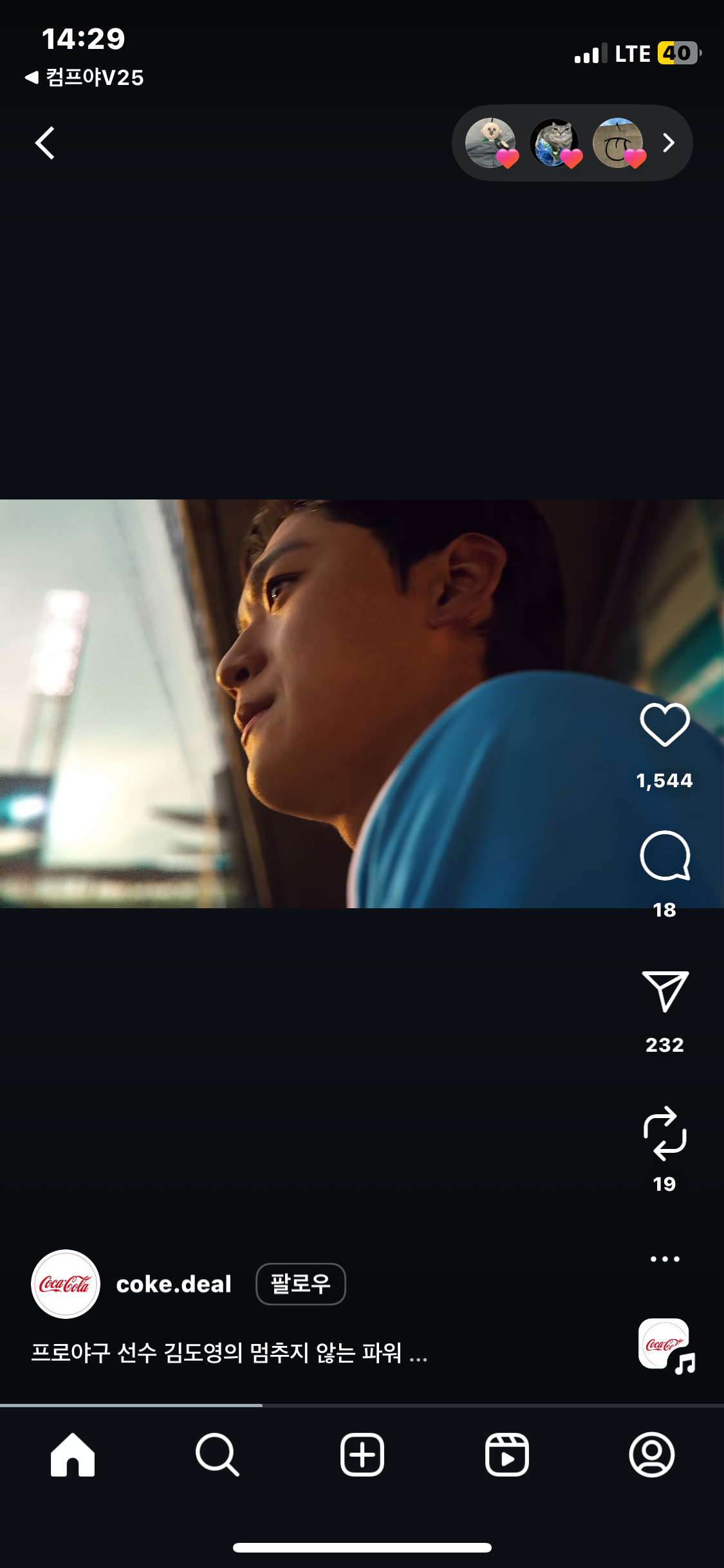The image size is (724, 1568).
Task: Open the three-dot more options
Action: click(x=665, y=1259)
